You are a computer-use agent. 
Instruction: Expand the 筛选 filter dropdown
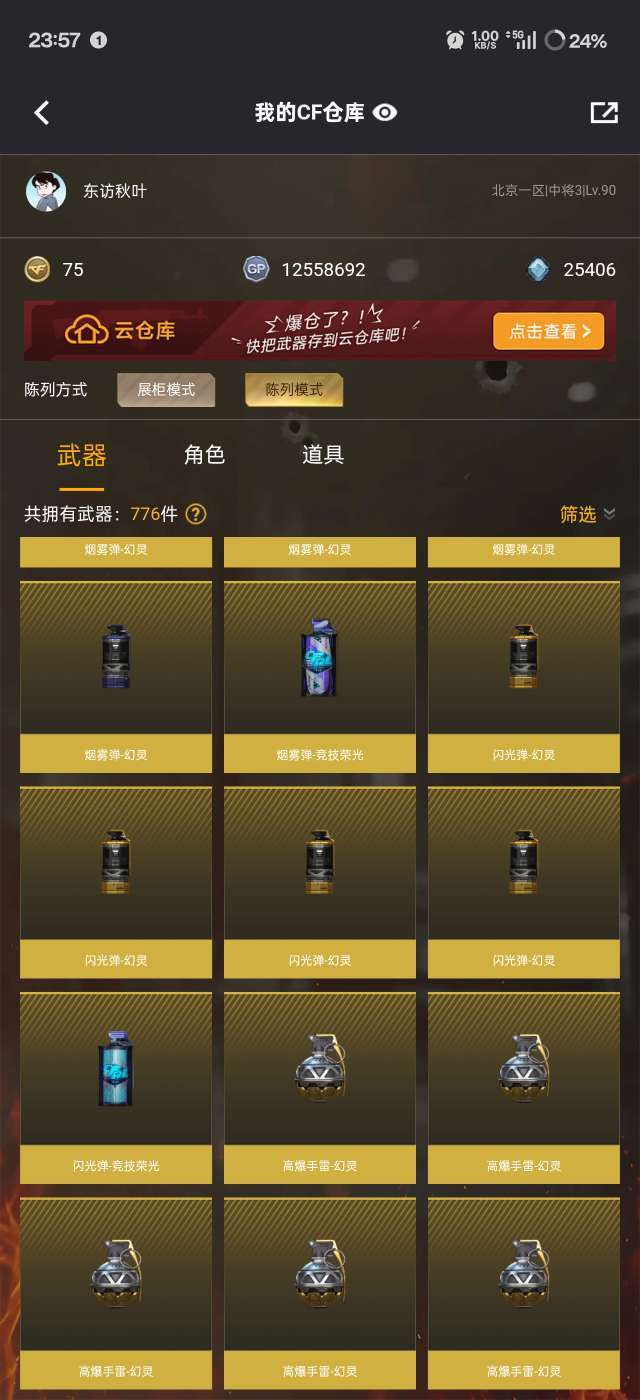click(x=587, y=514)
